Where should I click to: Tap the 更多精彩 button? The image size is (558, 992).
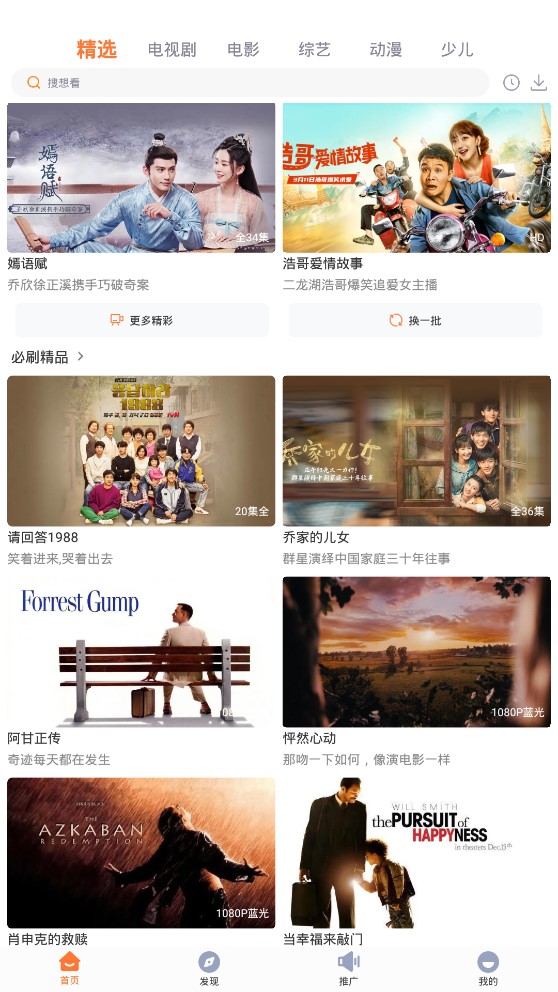coord(142,320)
